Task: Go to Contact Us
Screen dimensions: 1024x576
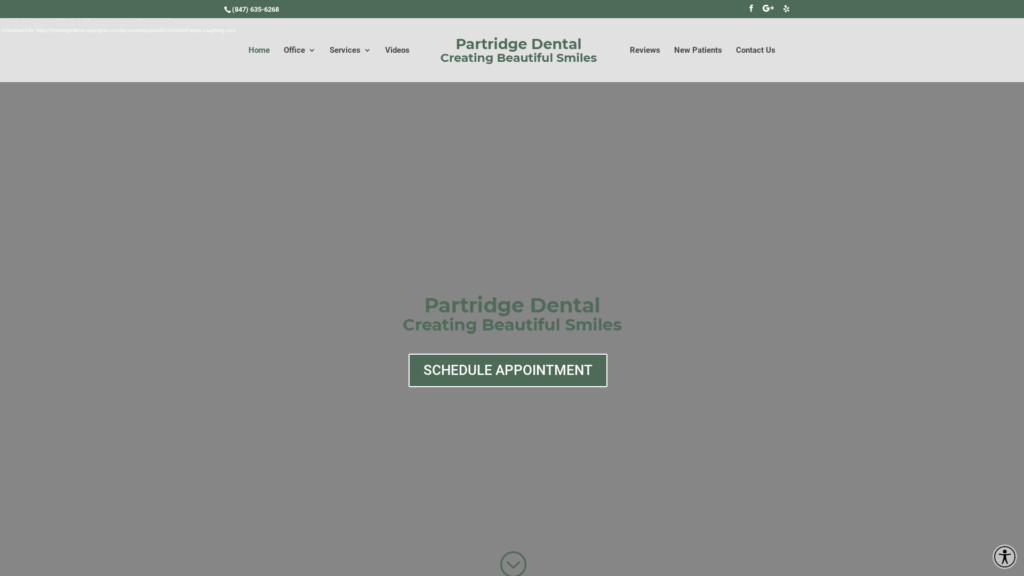Action: pyautogui.click(x=755, y=50)
